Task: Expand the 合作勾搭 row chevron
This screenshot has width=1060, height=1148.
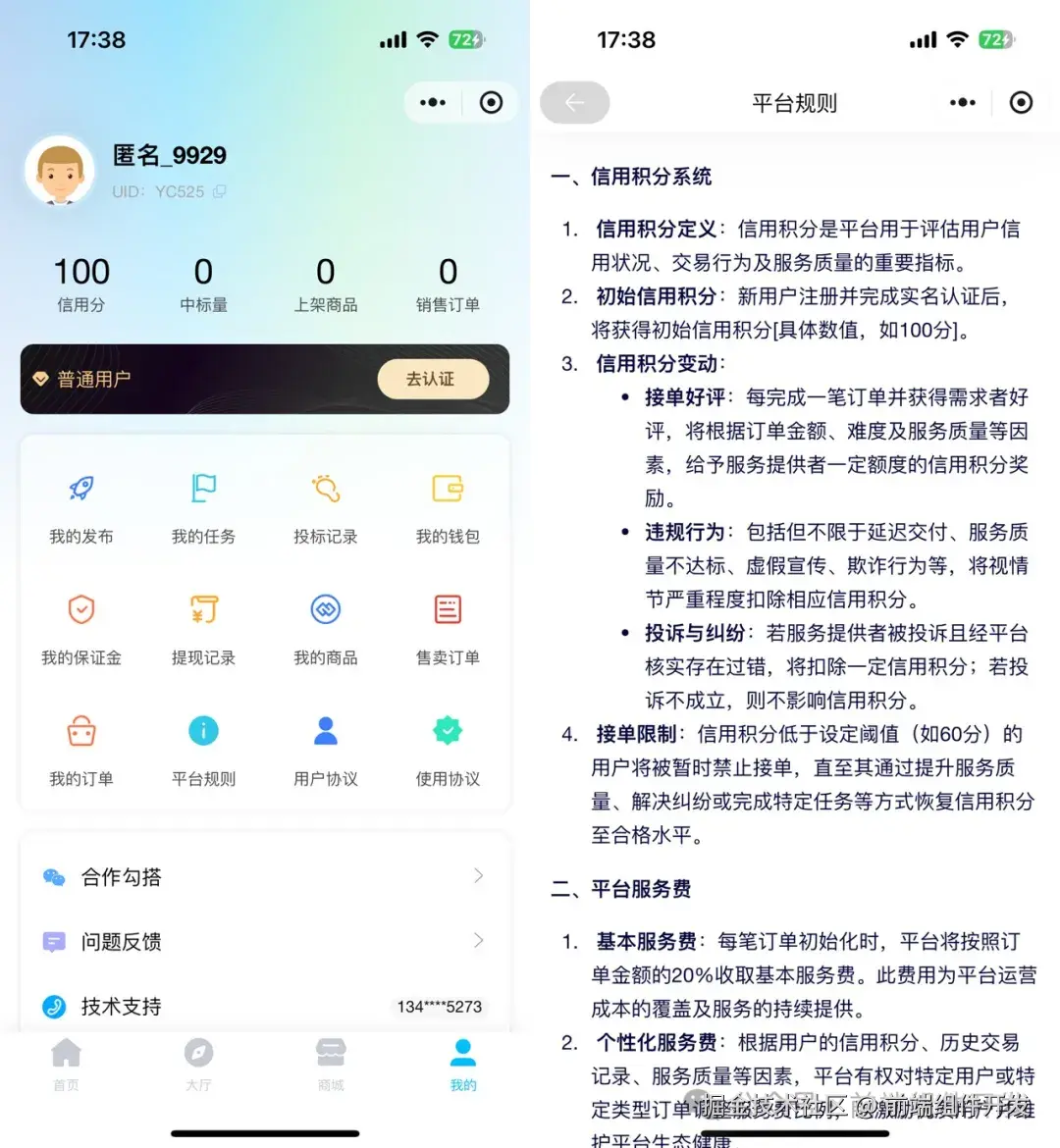Action: click(479, 876)
